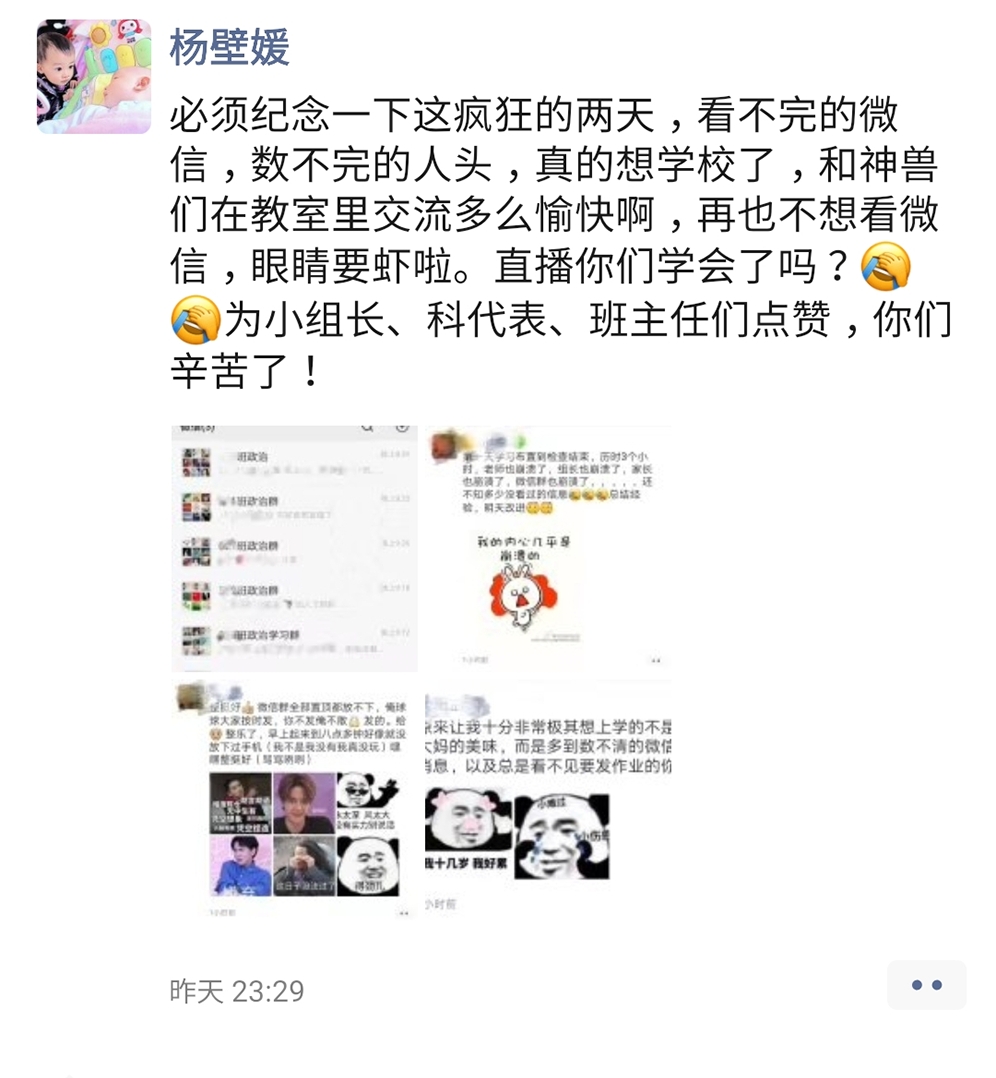Open the chat list screenshot photo
Screen dimensions: 996x1078
click(294, 547)
